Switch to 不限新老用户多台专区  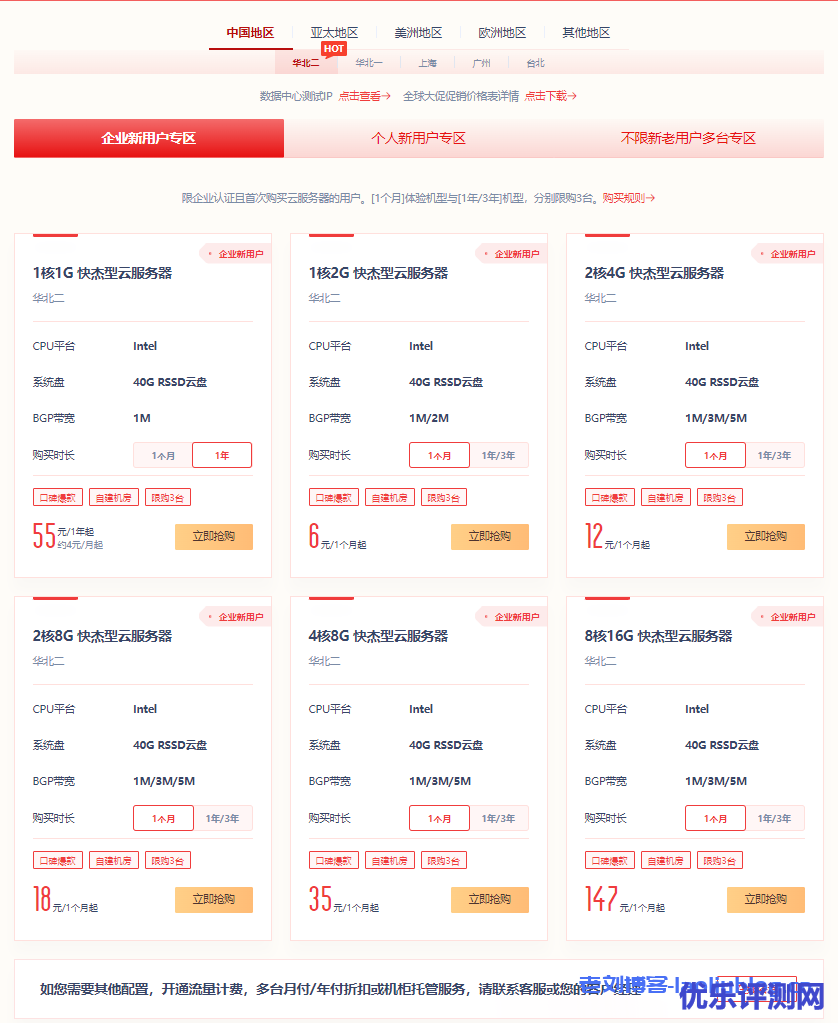688,138
